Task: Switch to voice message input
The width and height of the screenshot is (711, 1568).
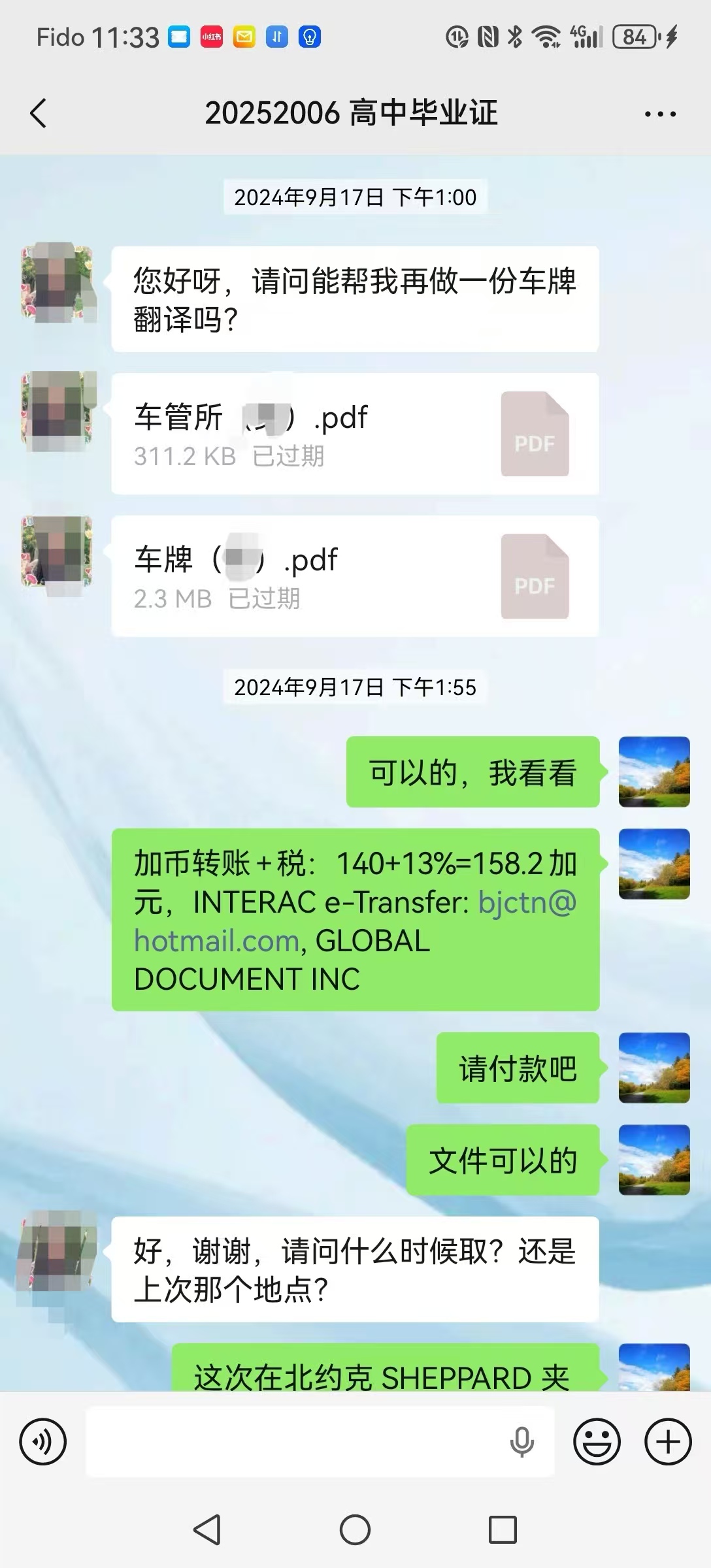Action: tap(43, 1441)
